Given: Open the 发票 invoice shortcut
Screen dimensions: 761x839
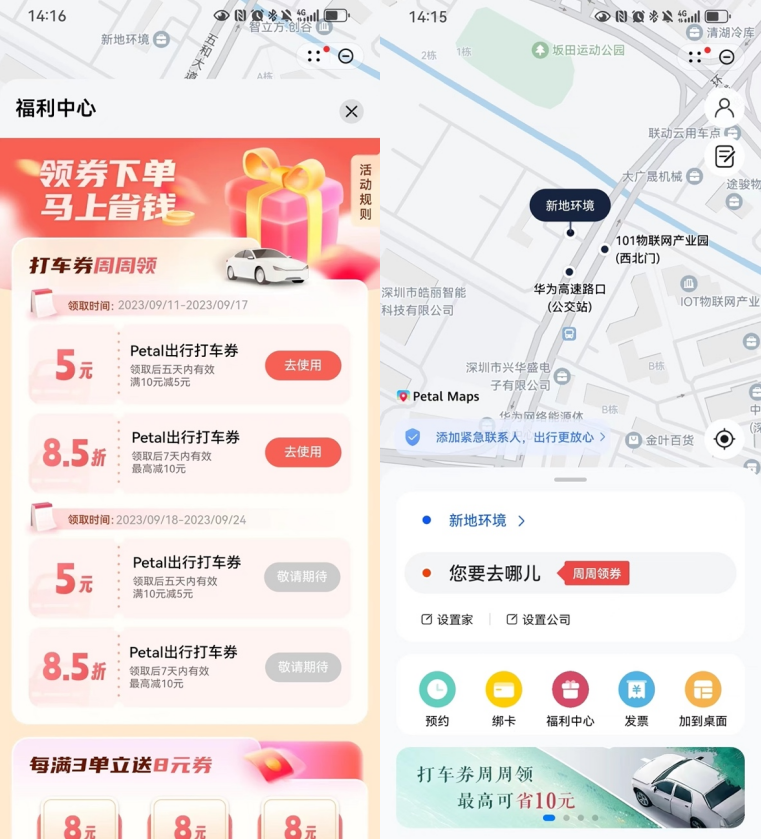Looking at the screenshot, I should [x=636, y=699].
